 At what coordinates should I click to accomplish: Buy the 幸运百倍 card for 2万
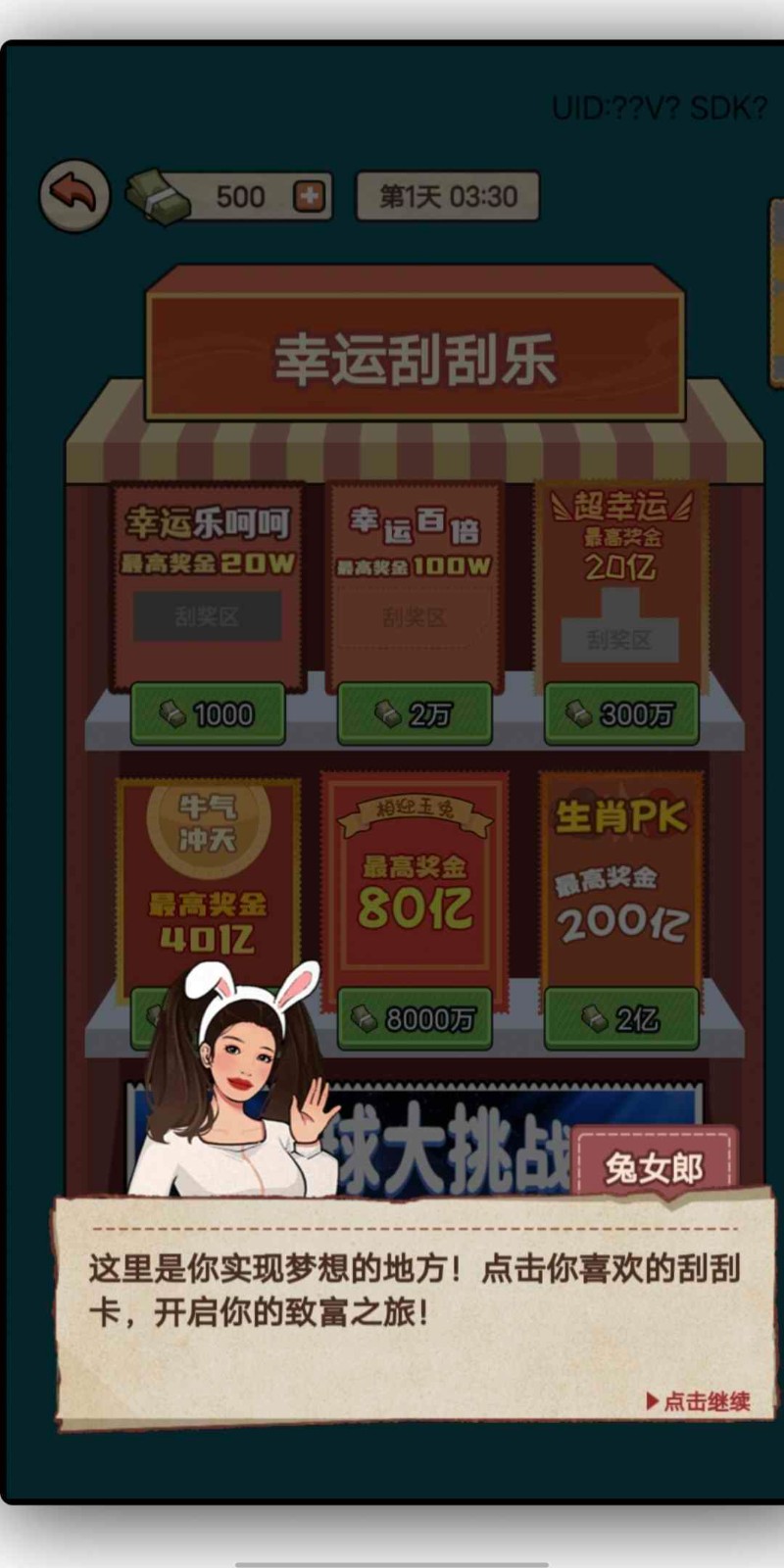(415, 714)
